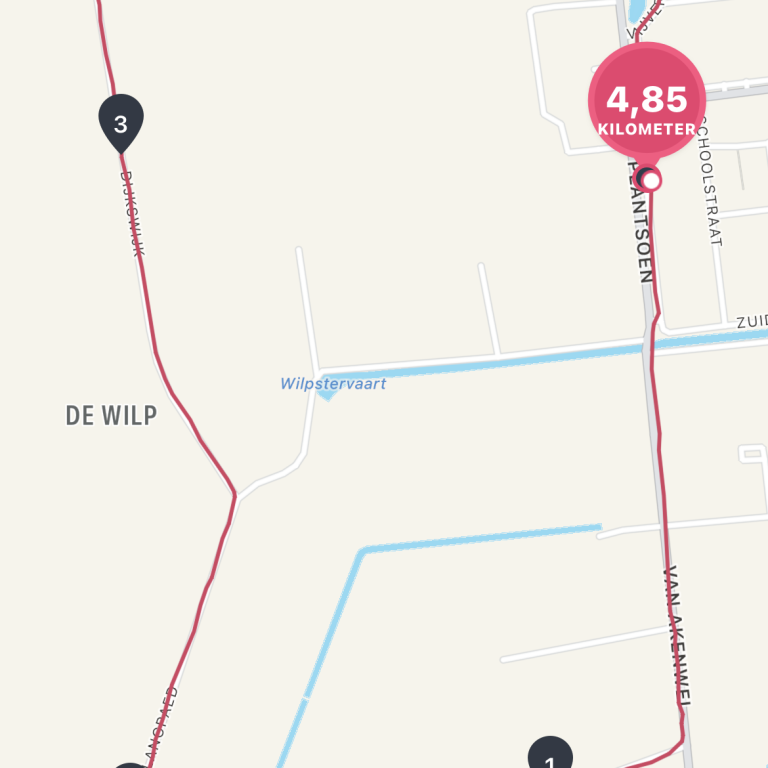768x768 pixels.
Task: Tap kilometer marker 1 on the route
Action: [549, 756]
